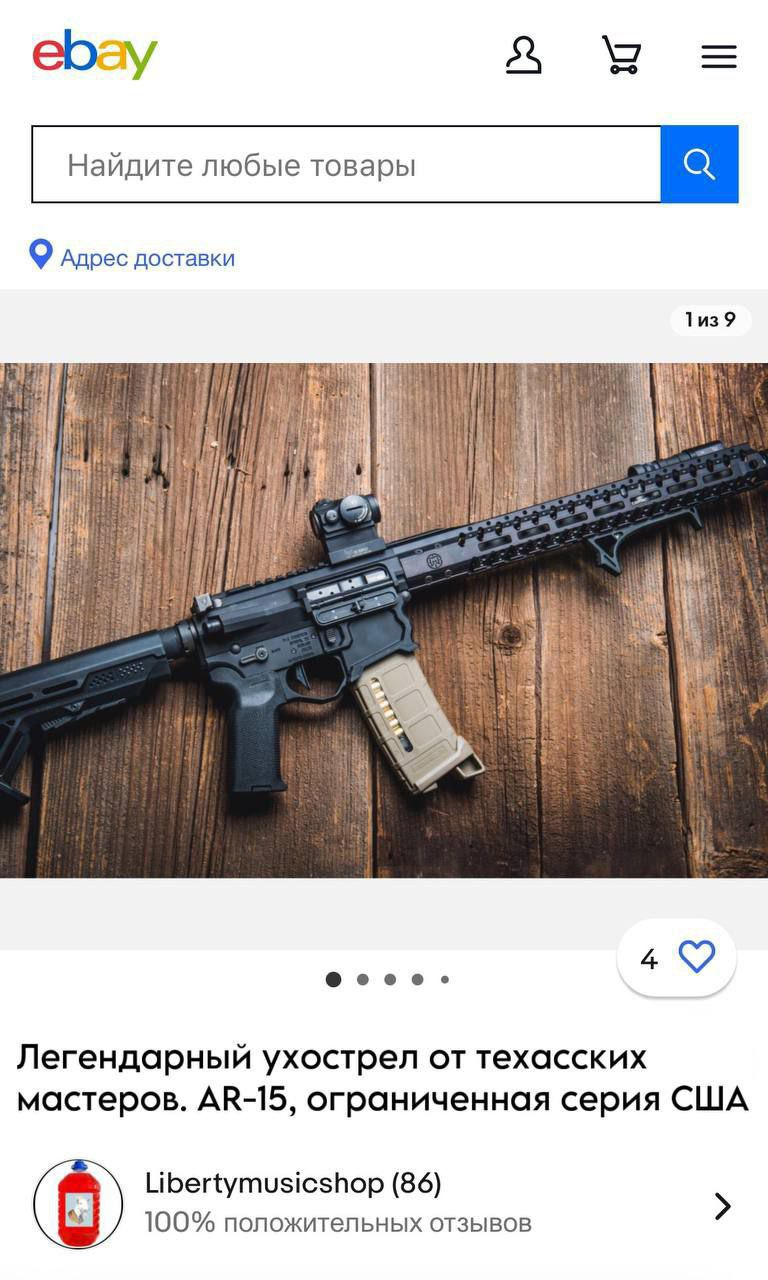Open the shopping cart

coord(621,56)
